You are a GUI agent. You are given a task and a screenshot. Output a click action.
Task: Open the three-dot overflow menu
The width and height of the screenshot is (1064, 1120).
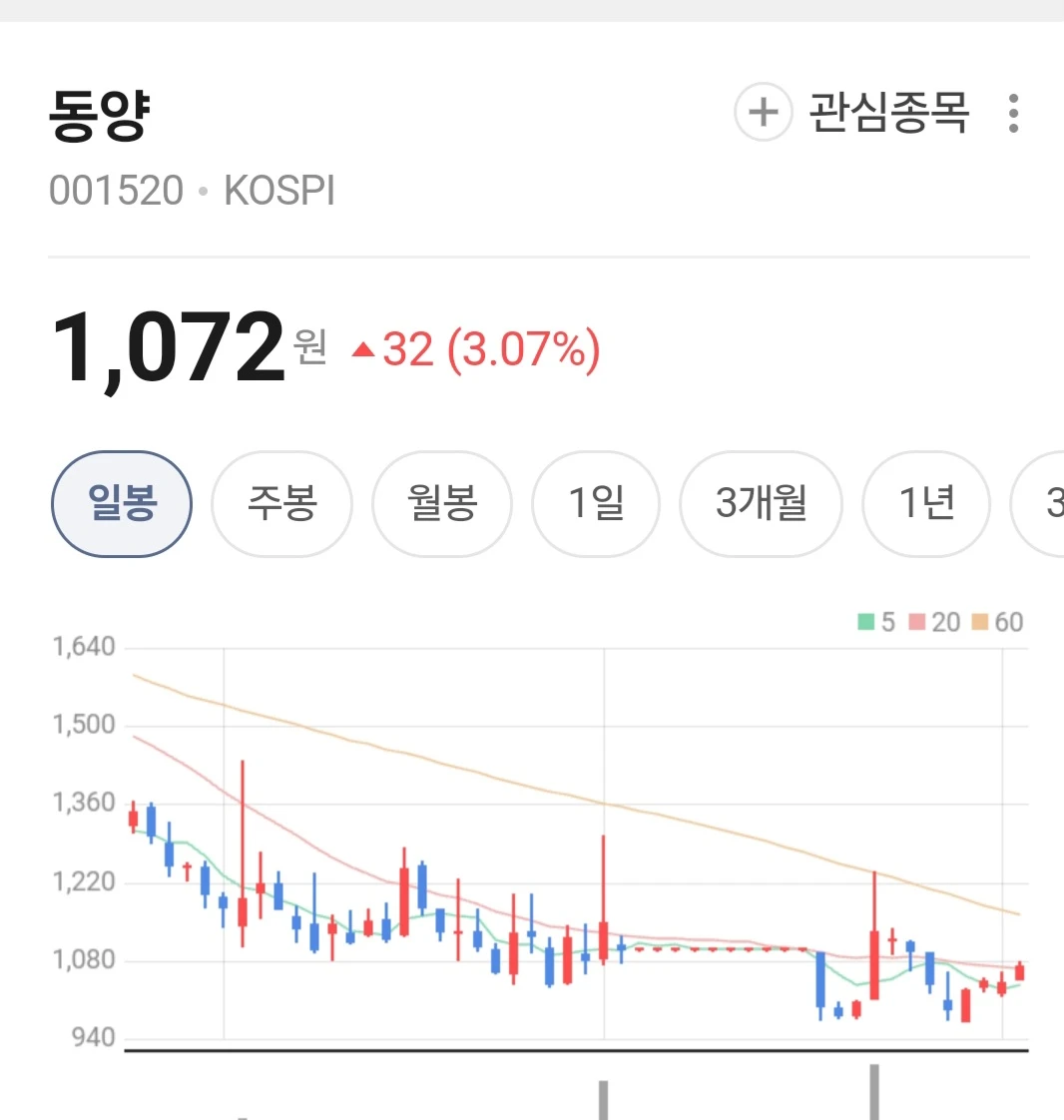point(1013,113)
